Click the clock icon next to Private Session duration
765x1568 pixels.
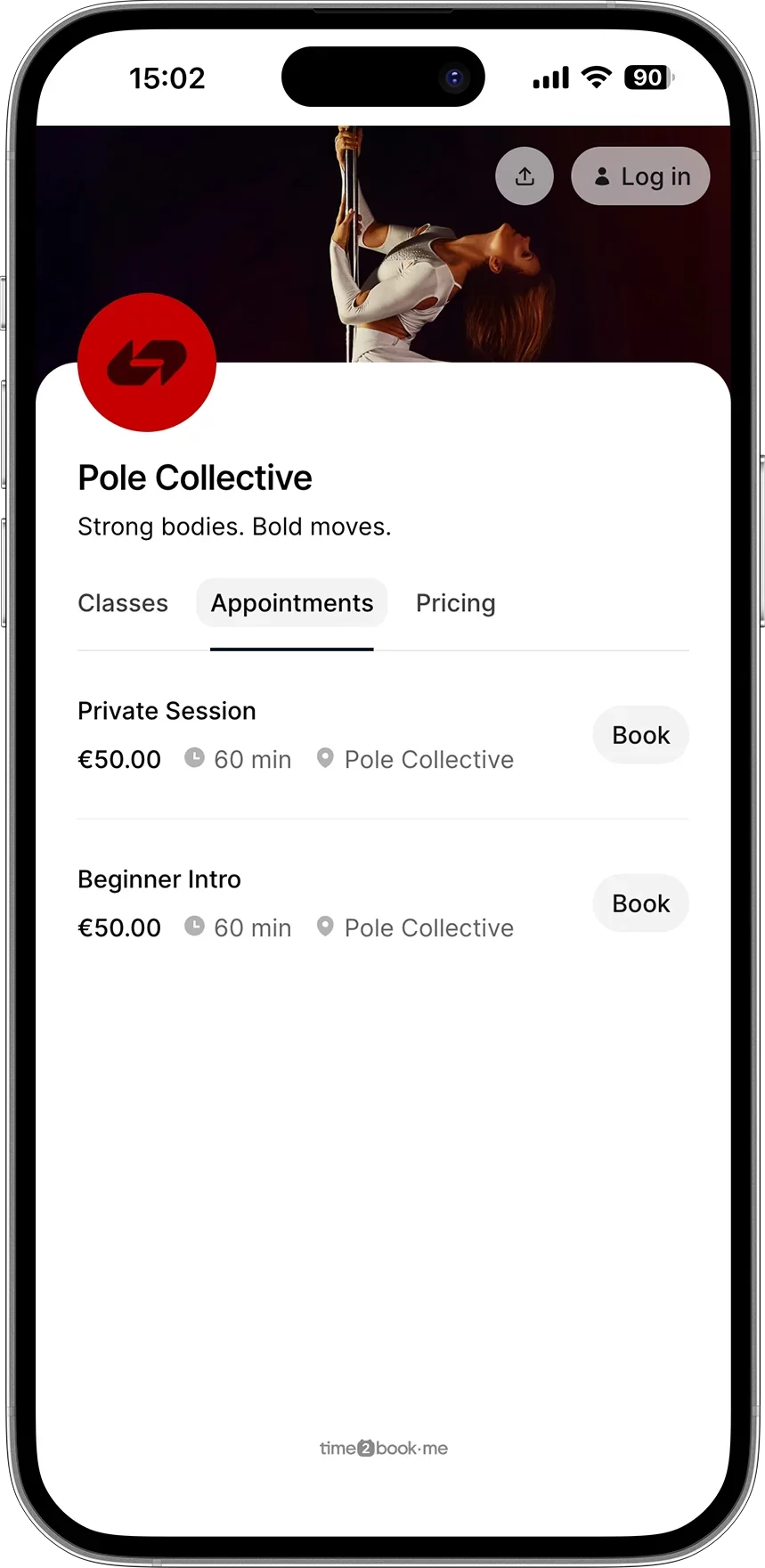(x=195, y=756)
